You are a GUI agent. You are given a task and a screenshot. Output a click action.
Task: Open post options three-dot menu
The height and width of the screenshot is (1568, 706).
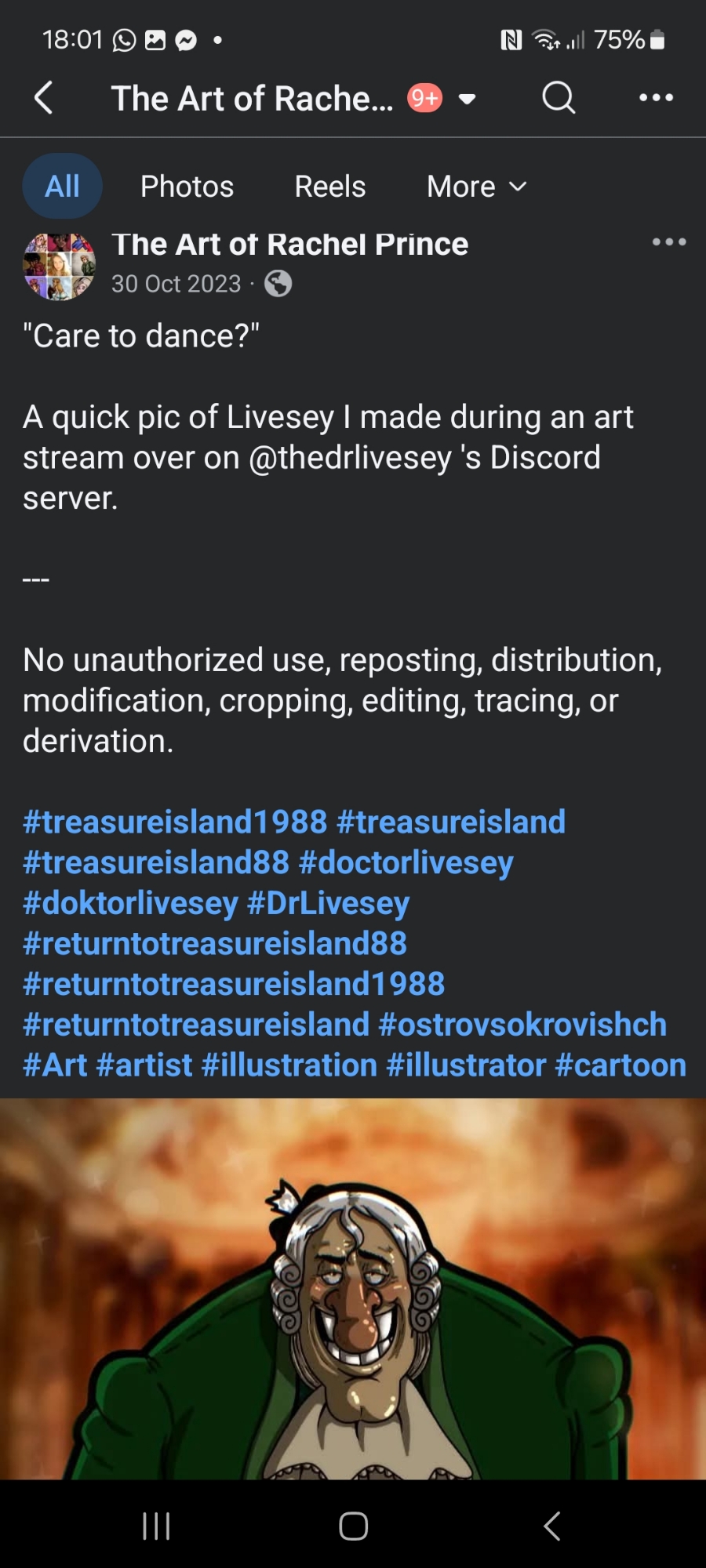pyautogui.click(x=668, y=242)
